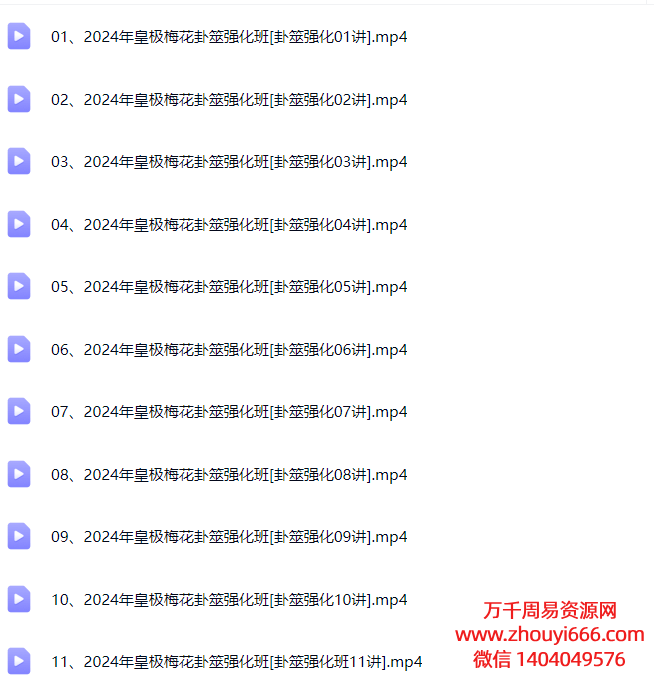This screenshot has width=654, height=686.
Task: Tap the 卦筮强化05讲.mp4 row
Action: pos(229,287)
